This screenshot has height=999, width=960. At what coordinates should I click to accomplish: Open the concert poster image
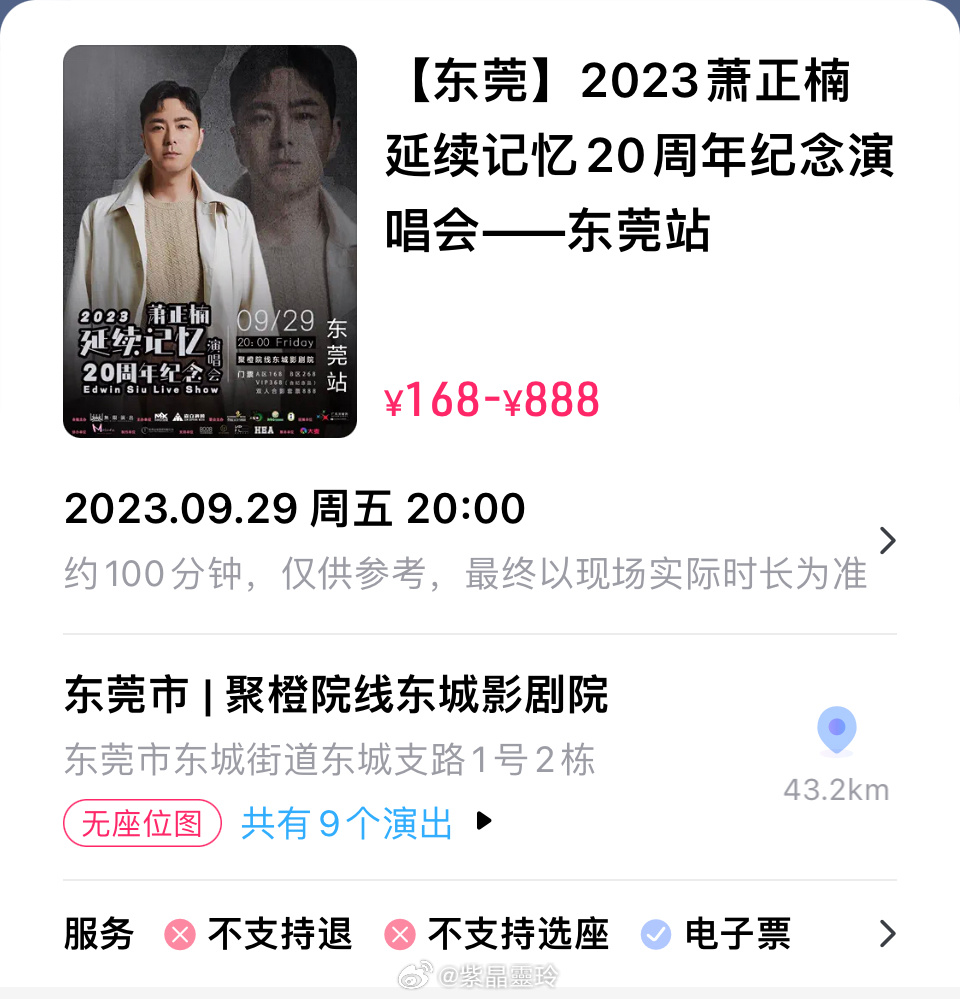coord(210,241)
